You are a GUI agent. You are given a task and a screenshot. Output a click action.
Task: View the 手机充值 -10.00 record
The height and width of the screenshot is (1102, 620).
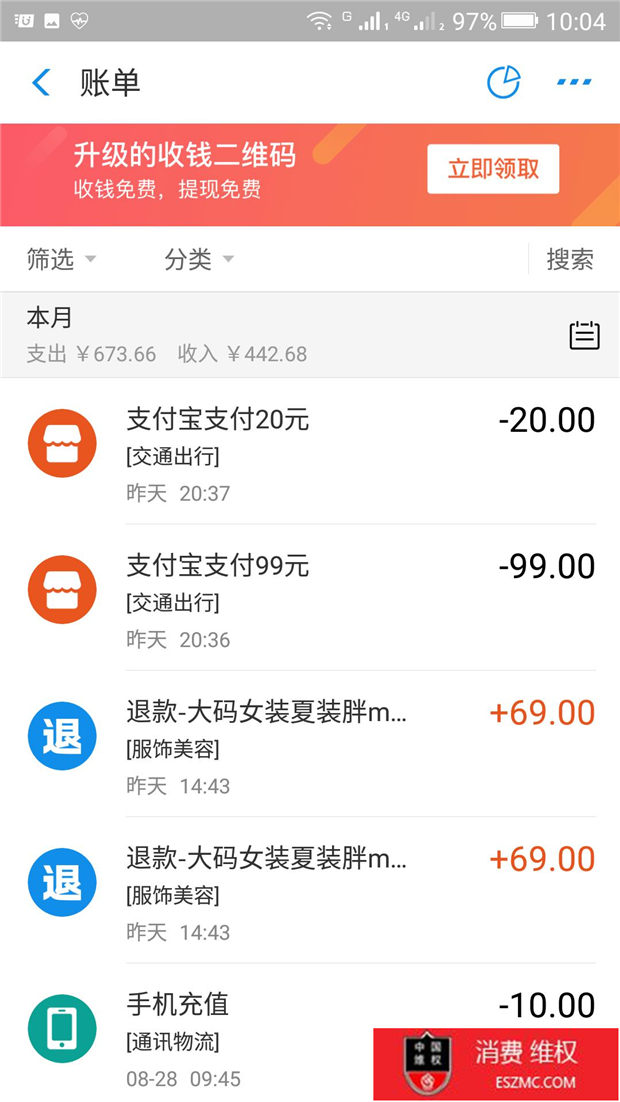pyautogui.click(x=310, y=1032)
